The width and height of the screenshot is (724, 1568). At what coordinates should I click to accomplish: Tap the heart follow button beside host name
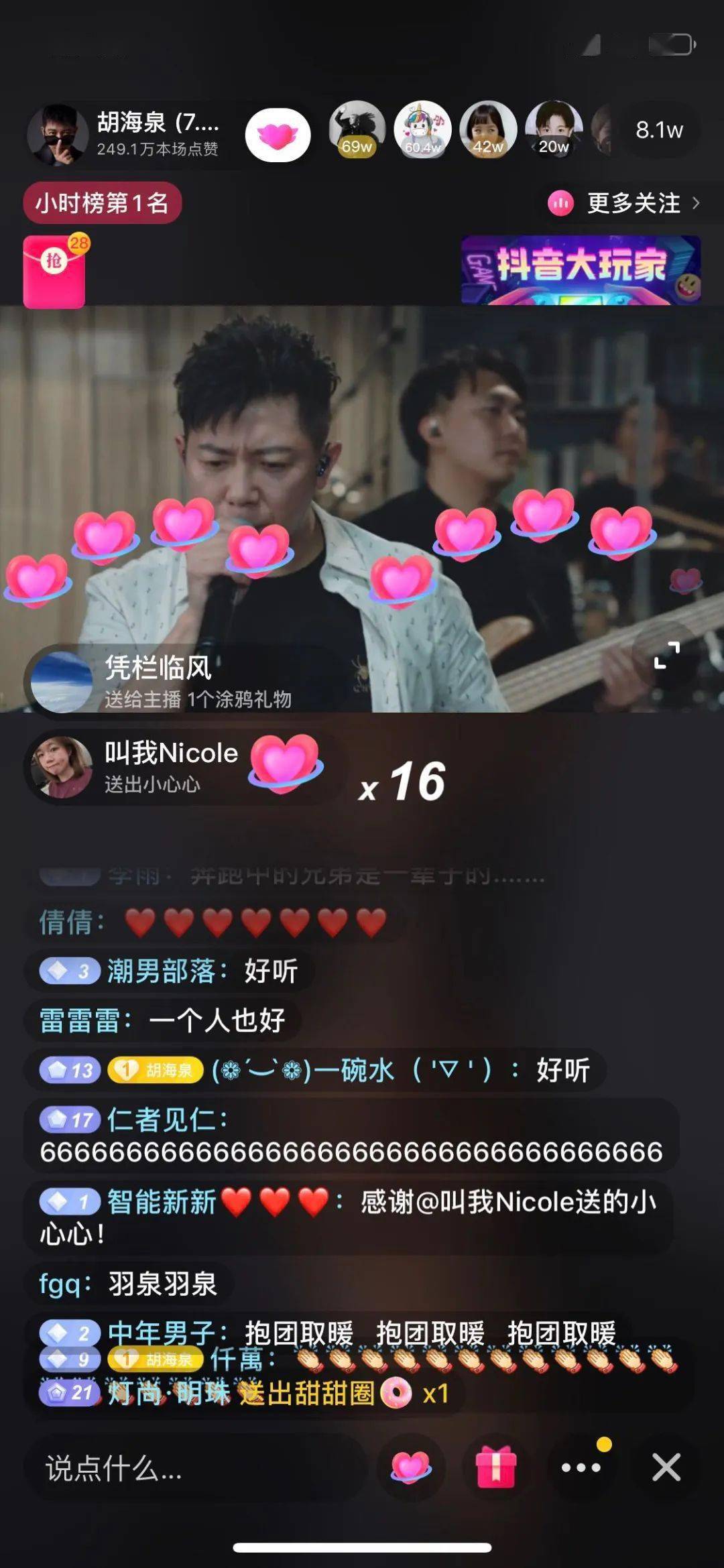[278, 135]
